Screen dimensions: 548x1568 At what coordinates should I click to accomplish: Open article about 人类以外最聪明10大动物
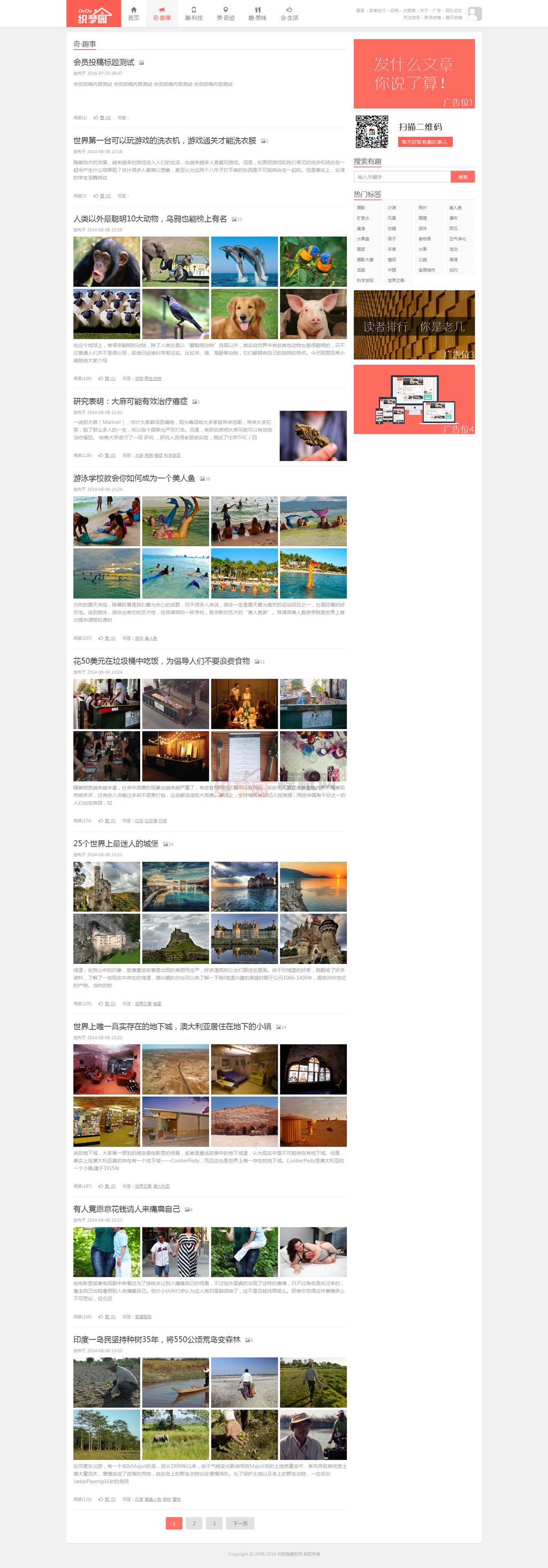pos(150,218)
